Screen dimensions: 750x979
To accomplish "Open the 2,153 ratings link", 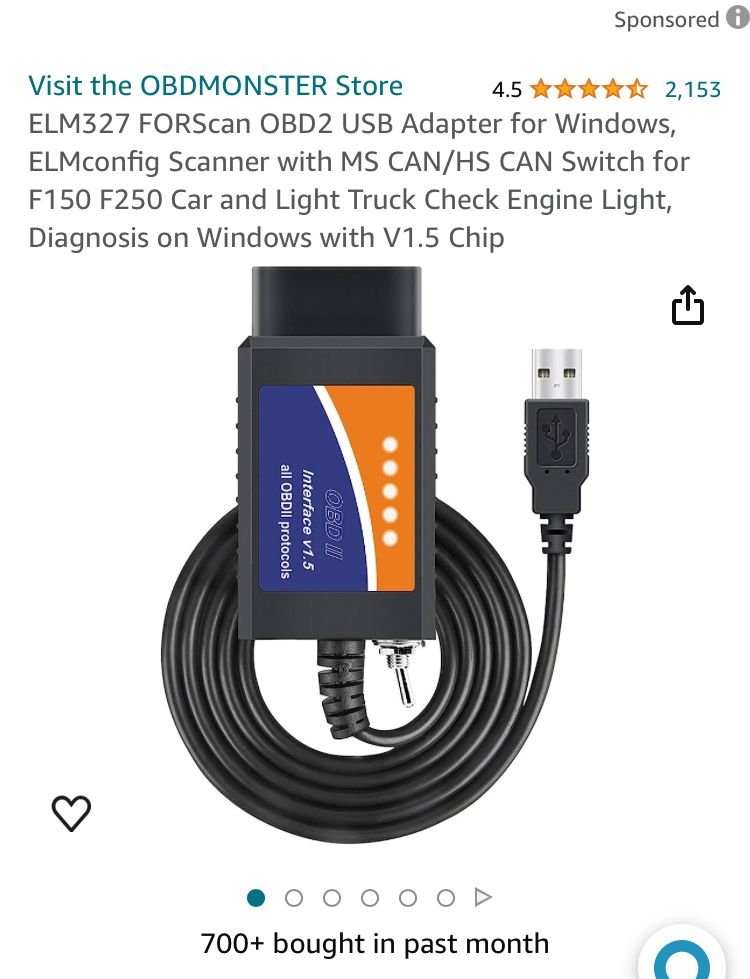I will coord(693,89).
